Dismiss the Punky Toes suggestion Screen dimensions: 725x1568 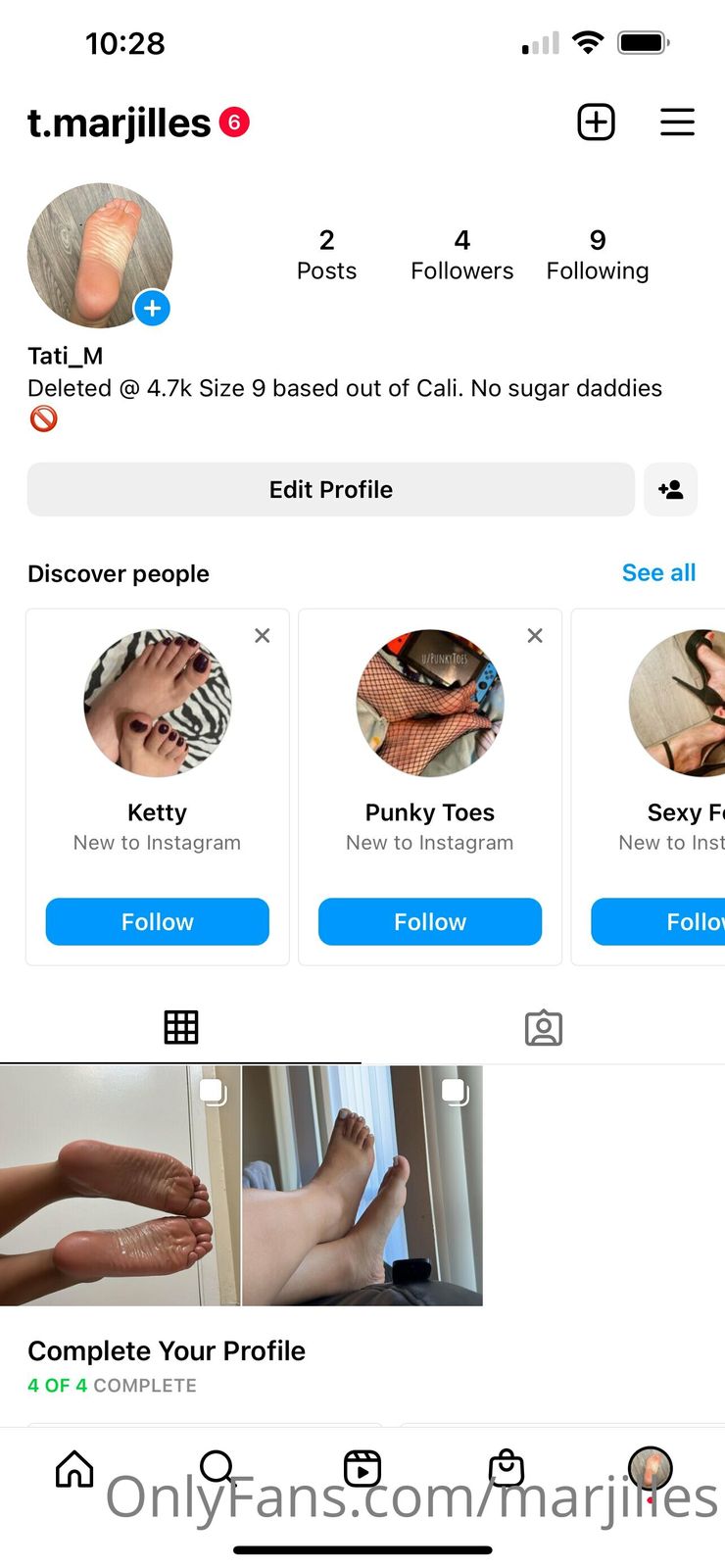coord(535,636)
